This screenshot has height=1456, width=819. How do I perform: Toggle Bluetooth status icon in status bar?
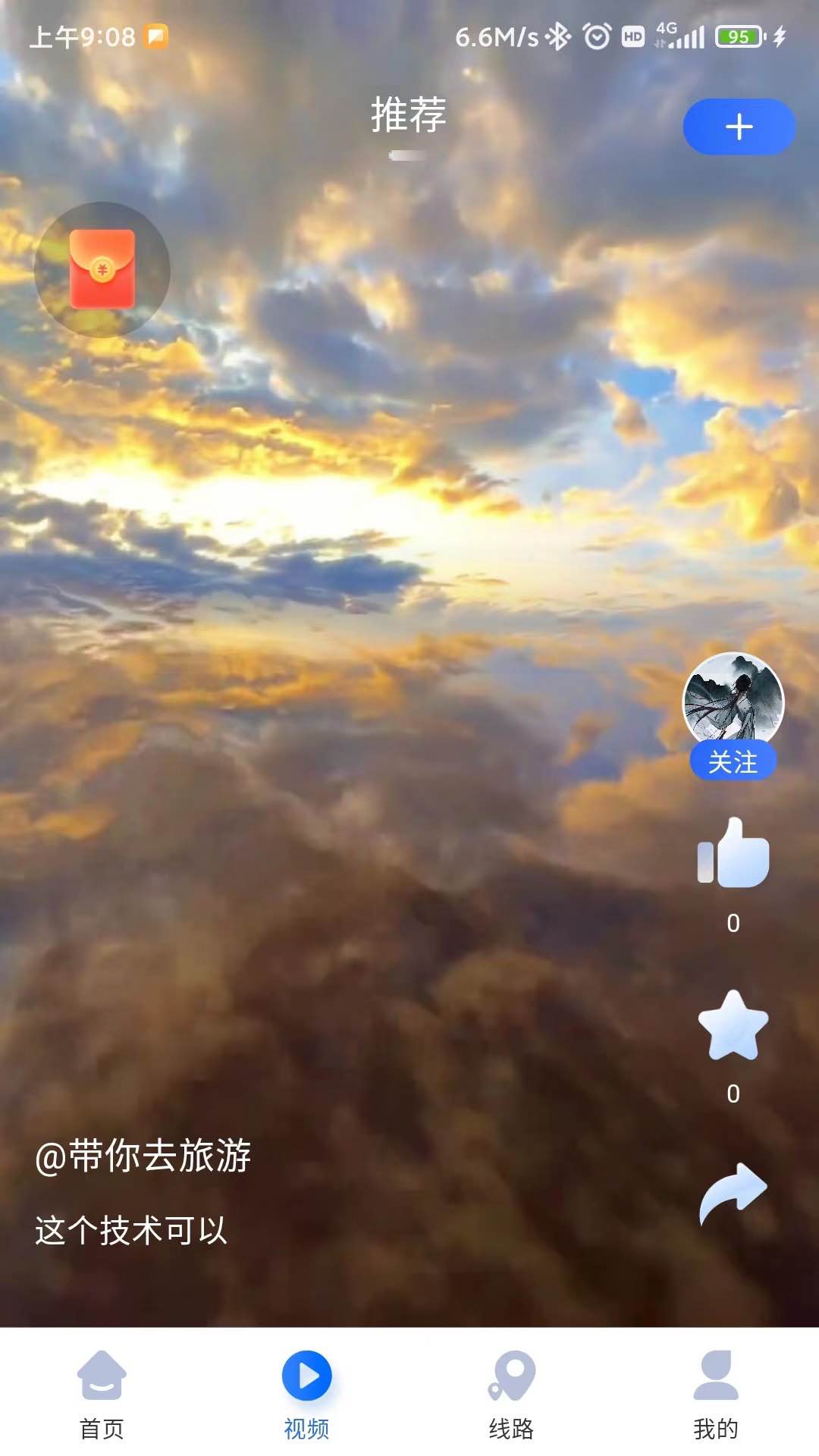coord(559,34)
